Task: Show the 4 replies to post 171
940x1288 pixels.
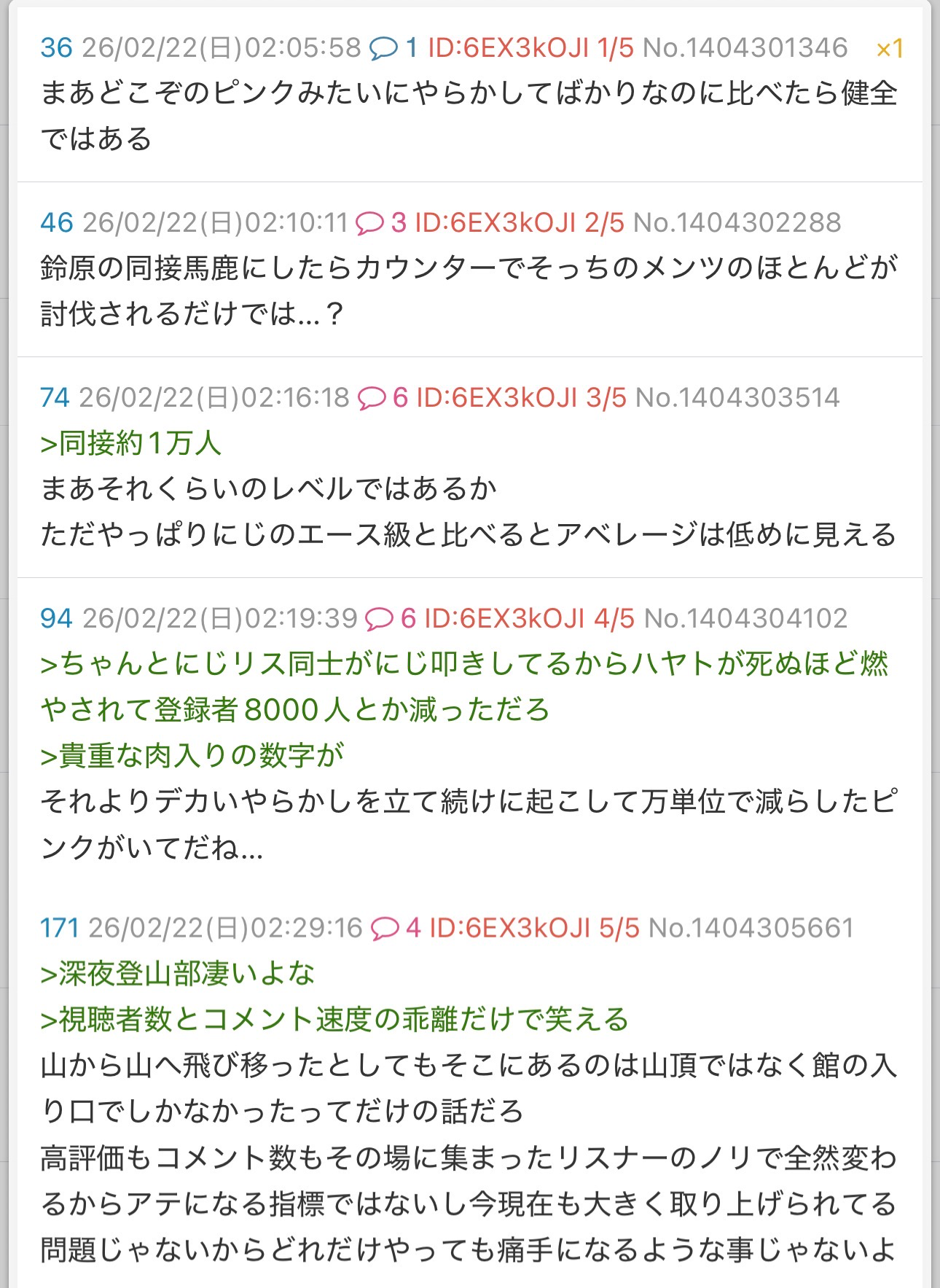Action: [x=396, y=928]
